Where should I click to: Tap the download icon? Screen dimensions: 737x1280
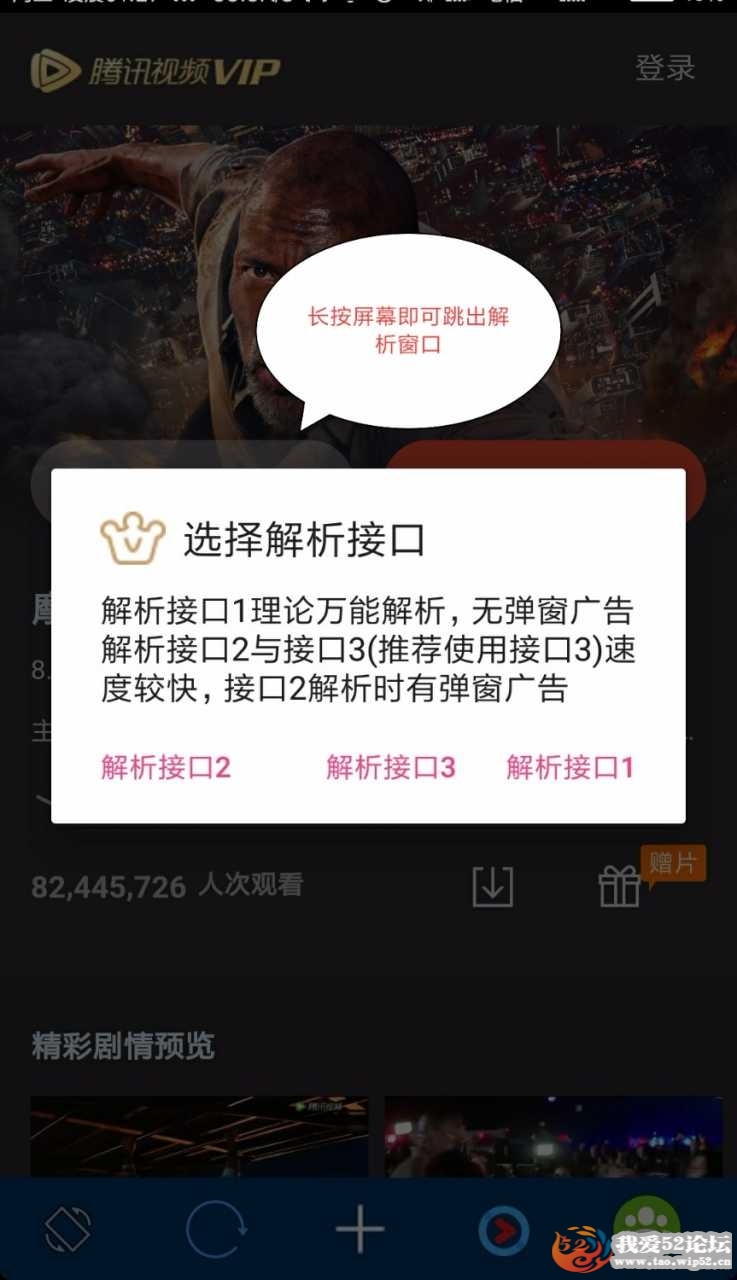pyautogui.click(x=492, y=886)
